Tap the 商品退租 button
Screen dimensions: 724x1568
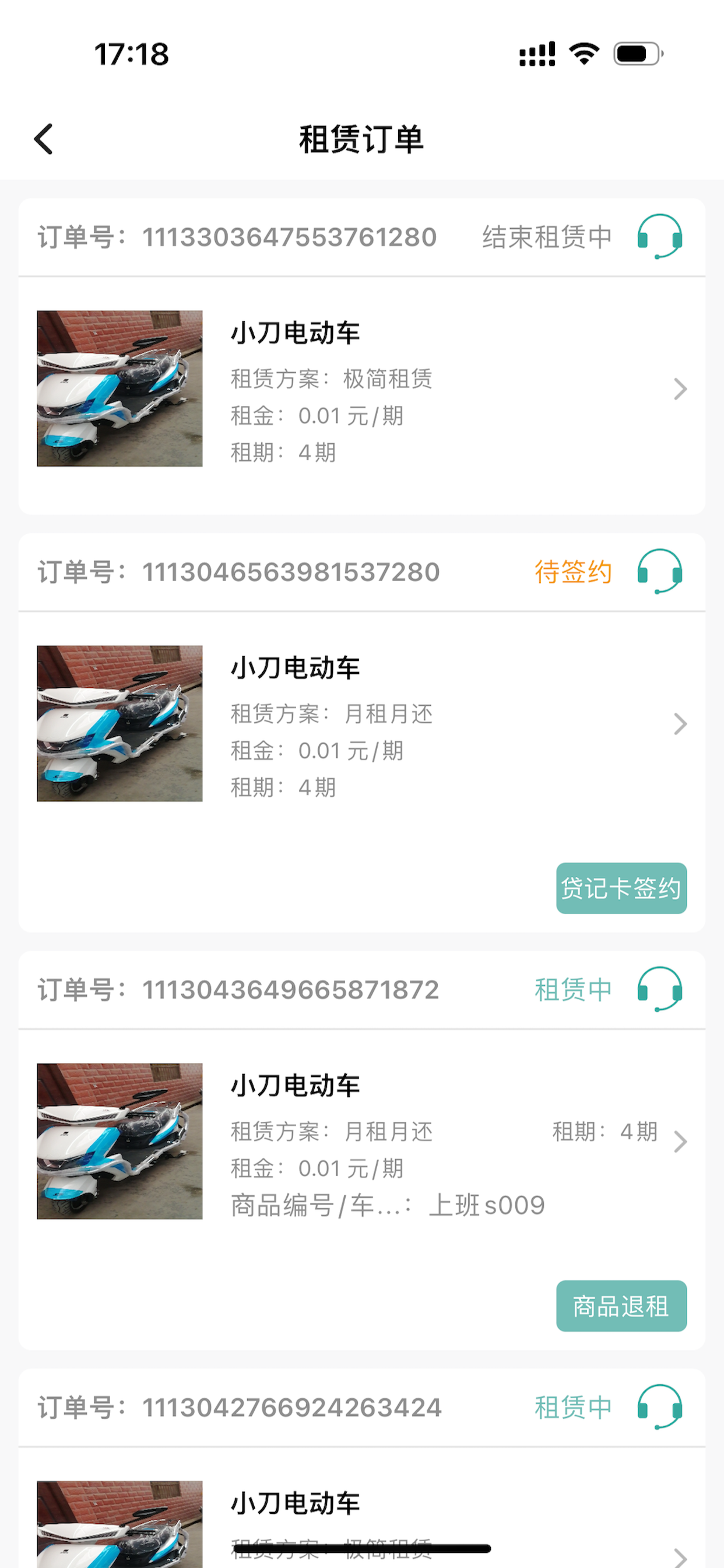click(x=621, y=1305)
